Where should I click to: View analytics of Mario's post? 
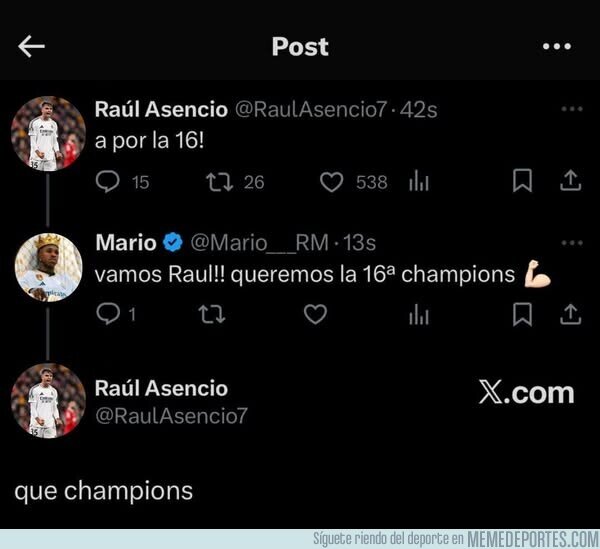coord(419,315)
